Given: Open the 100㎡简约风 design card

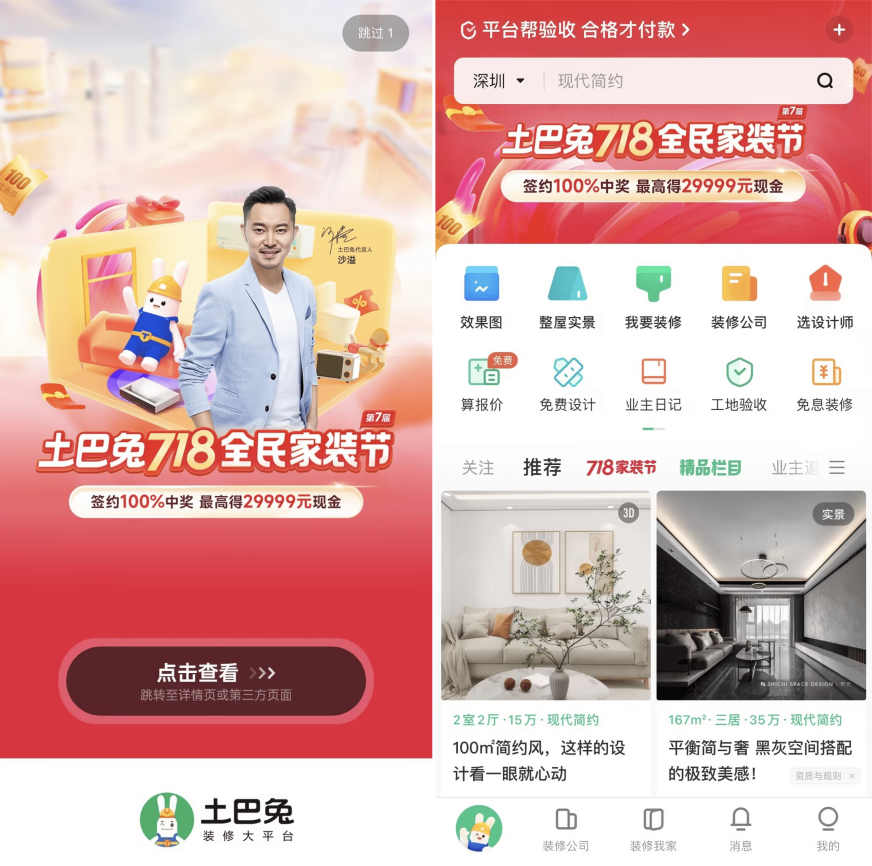Looking at the screenshot, I should tap(545, 640).
